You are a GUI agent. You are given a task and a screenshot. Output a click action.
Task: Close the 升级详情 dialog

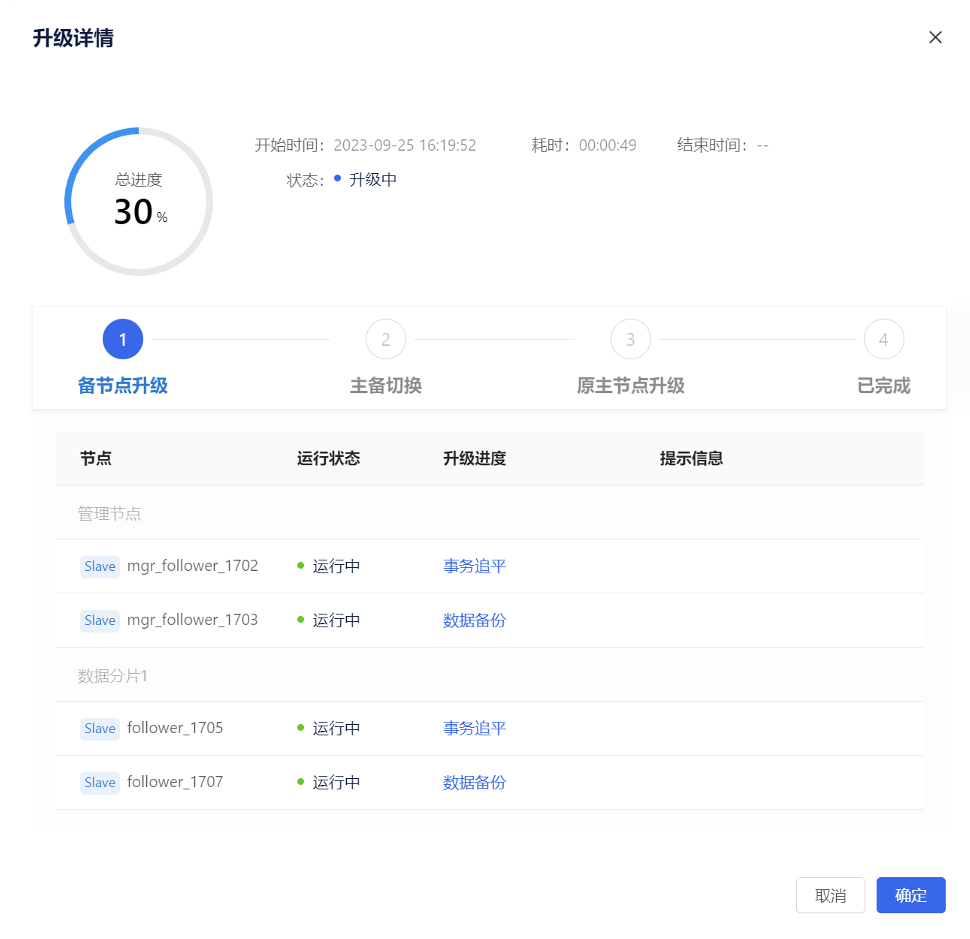[x=935, y=37]
